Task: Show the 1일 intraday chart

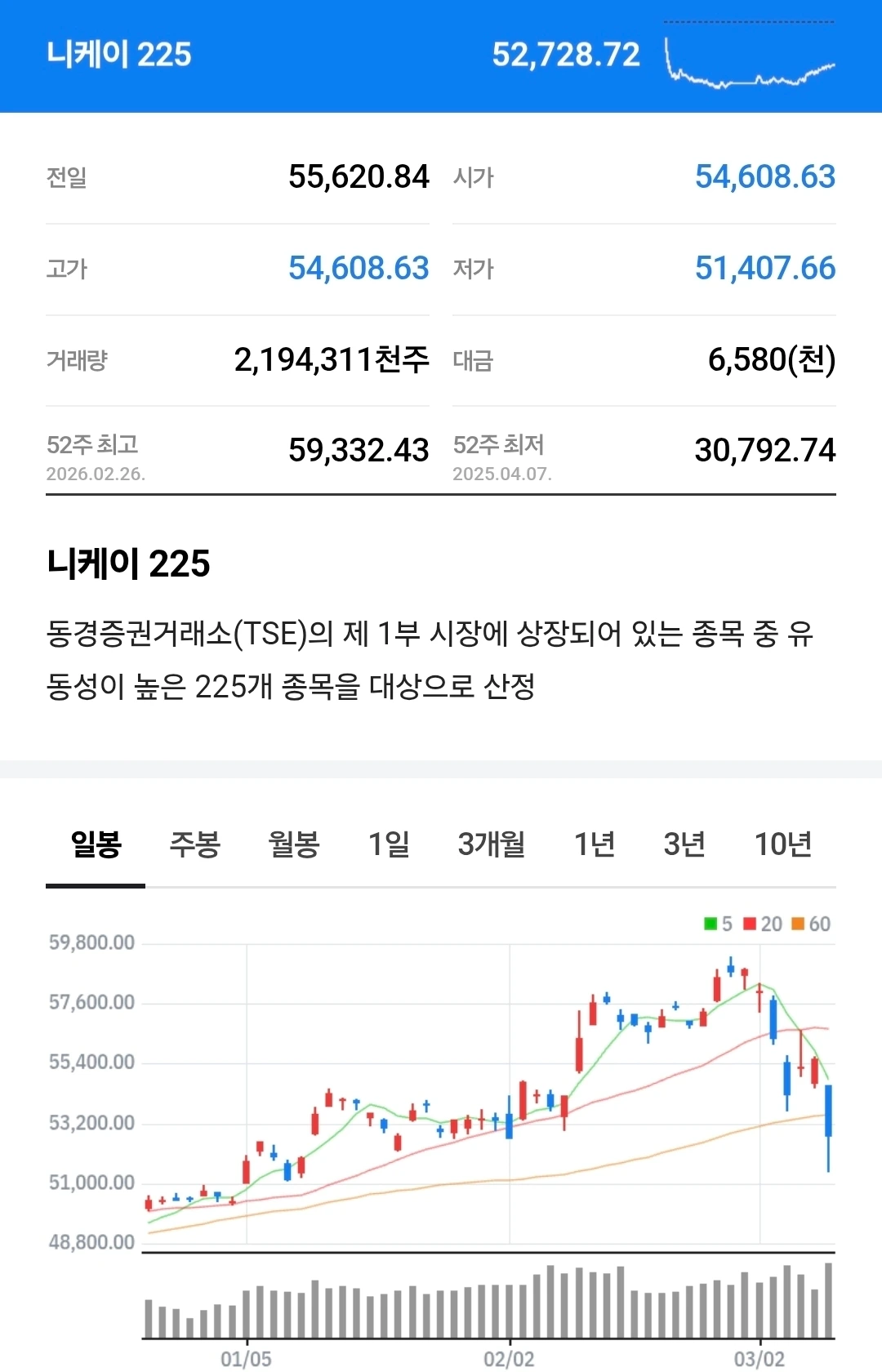Action: click(389, 844)
